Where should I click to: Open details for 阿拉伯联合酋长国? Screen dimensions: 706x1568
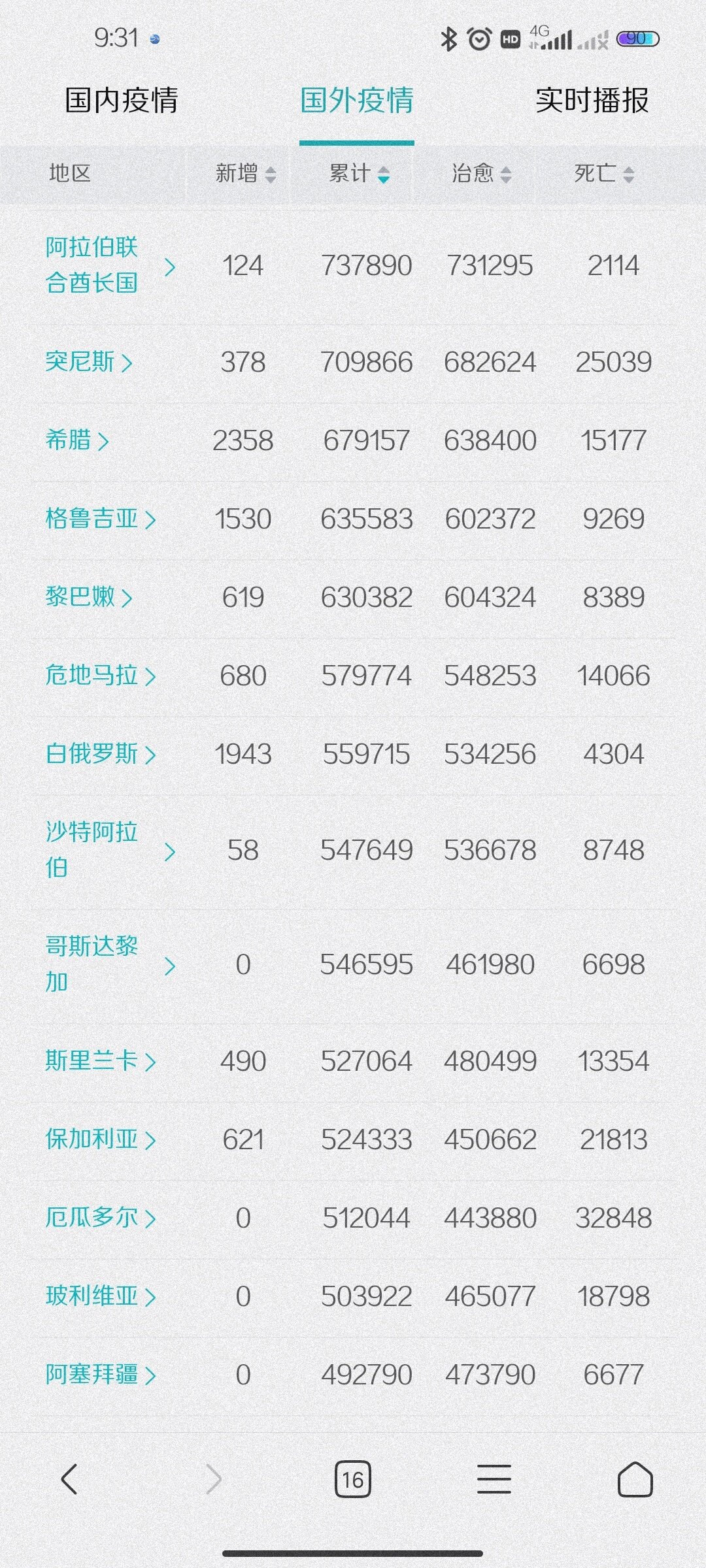(x=110, y=265)
